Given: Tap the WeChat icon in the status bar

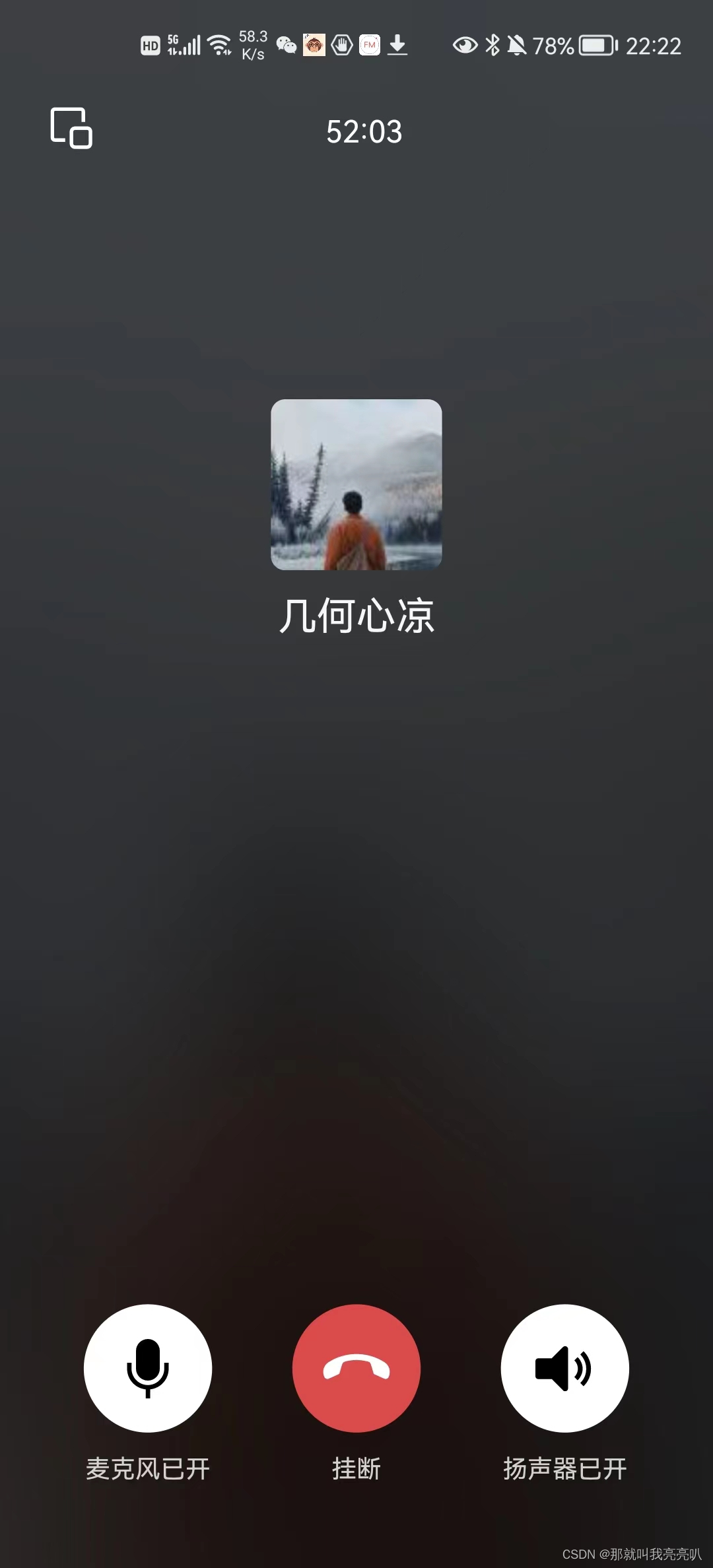Looking at the screenshot, I should pyautogui.click(x=285, y=45).
